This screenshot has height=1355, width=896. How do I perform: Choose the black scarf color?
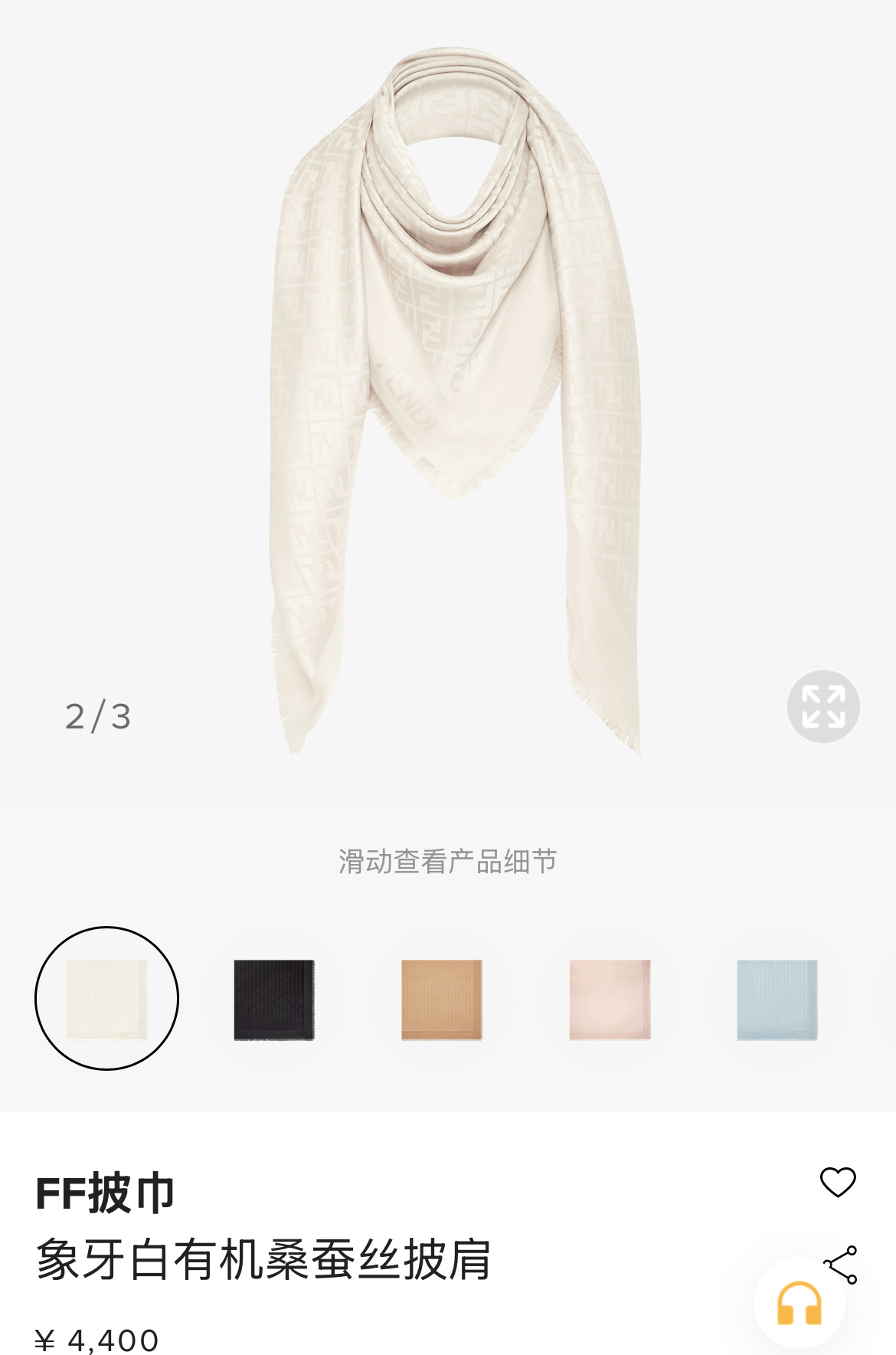(274, 999)
